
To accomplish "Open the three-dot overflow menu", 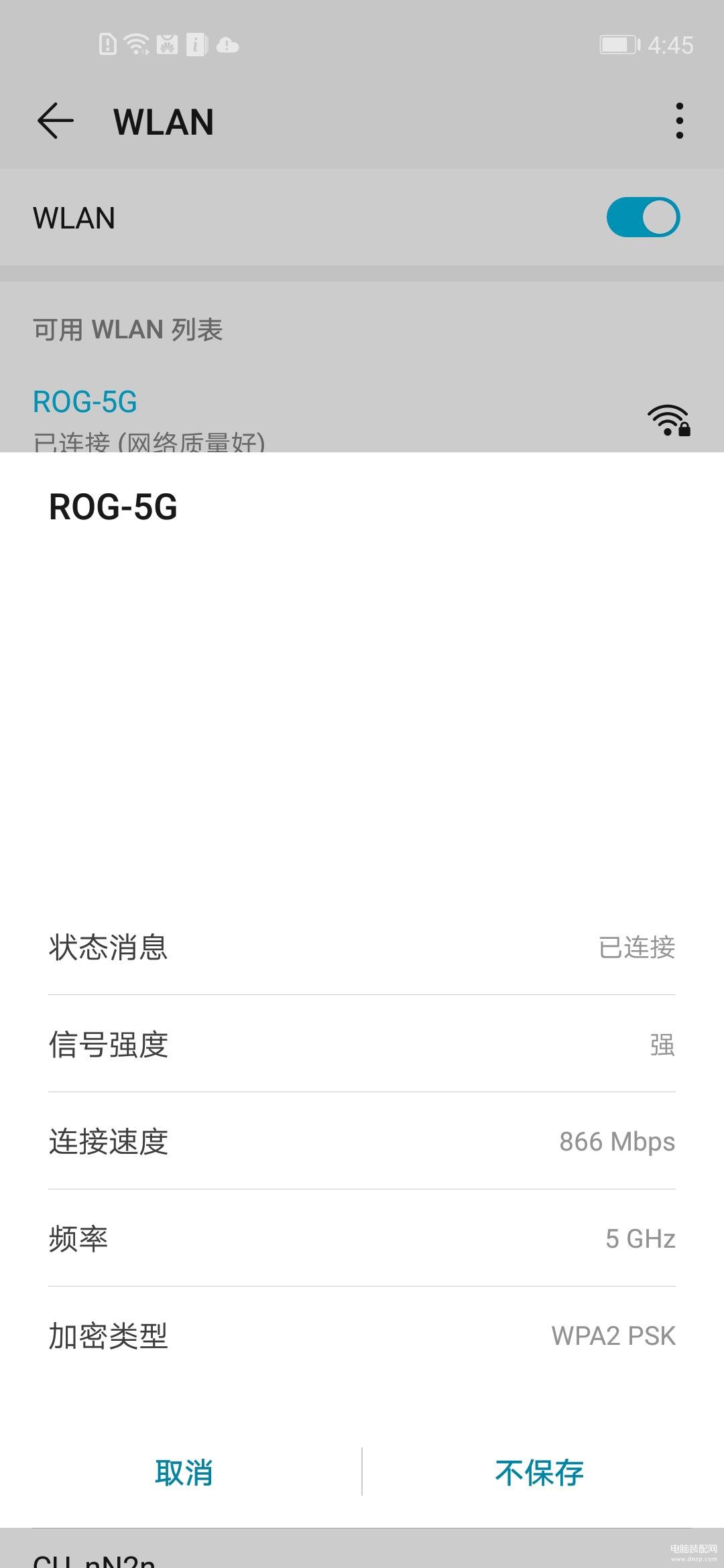I will [x=680, y=121].
